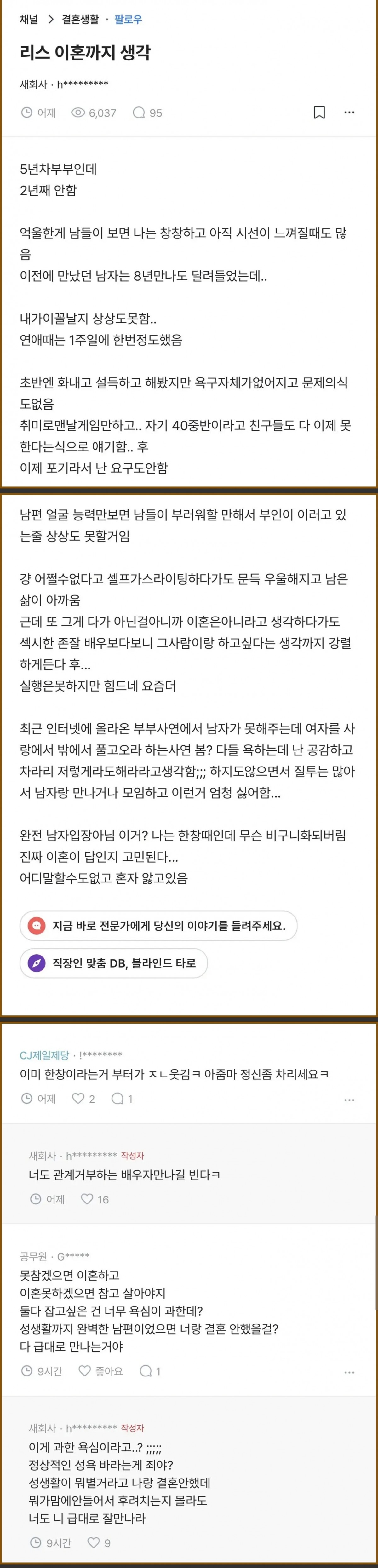Open 직장인 맞춤 DB, 블라인드 타로
This screenshot has width=378, height=1568.
(x=114, y=963)
